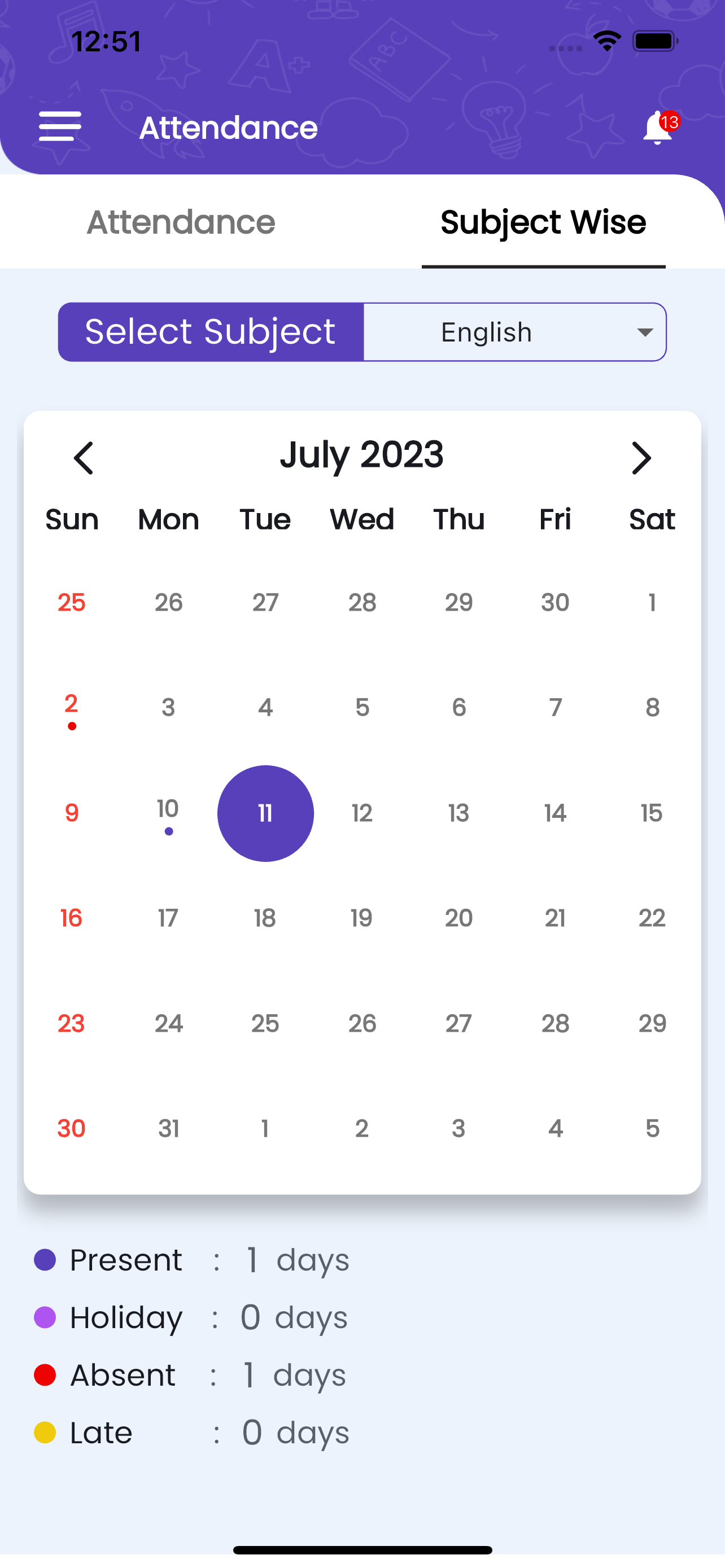Viewport: 725px width, 1568px height.
Task: Open the hamburger drawer menu
Action: point(60,126)
